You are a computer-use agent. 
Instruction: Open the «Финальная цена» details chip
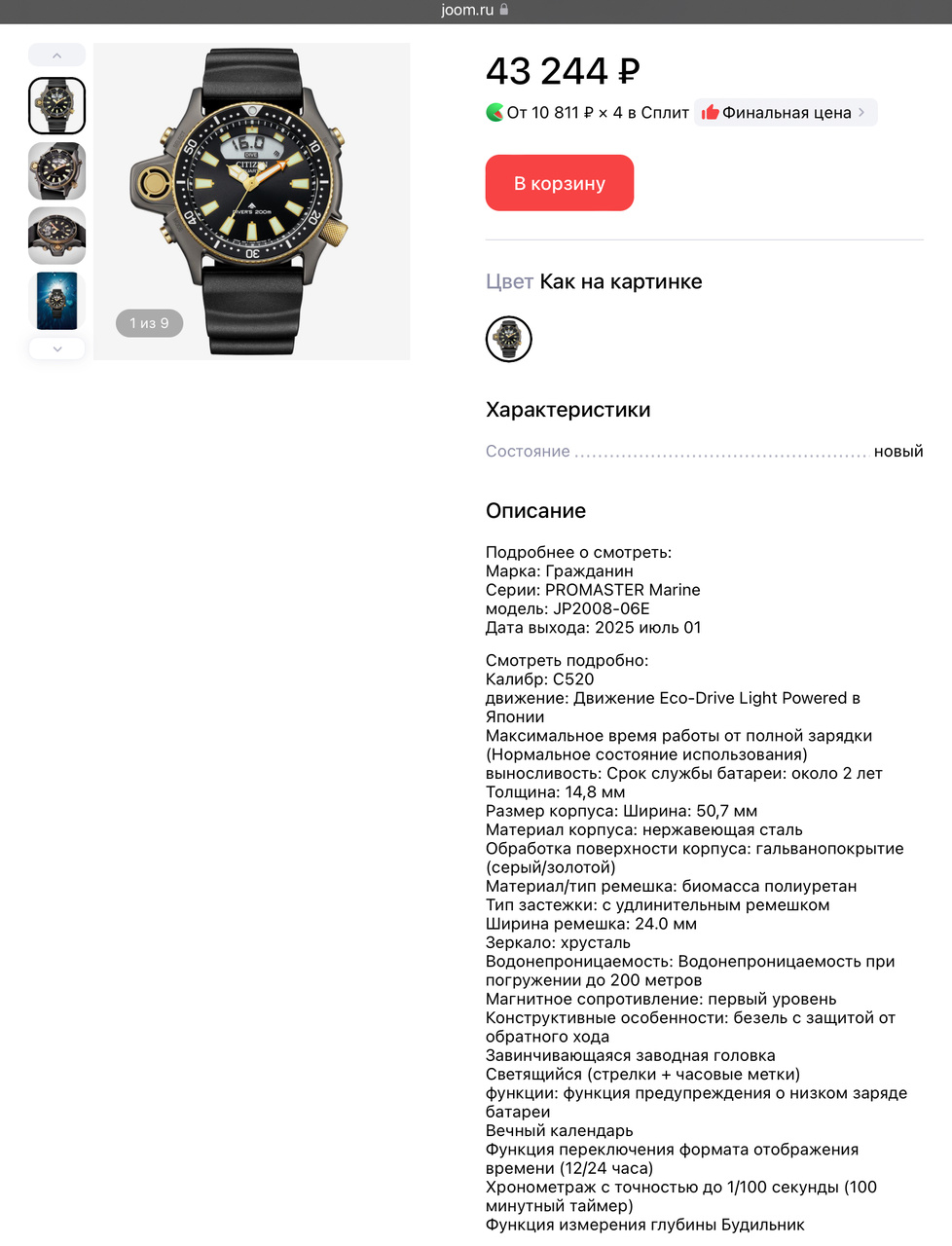pyautogui.click(x=786, y=113)
